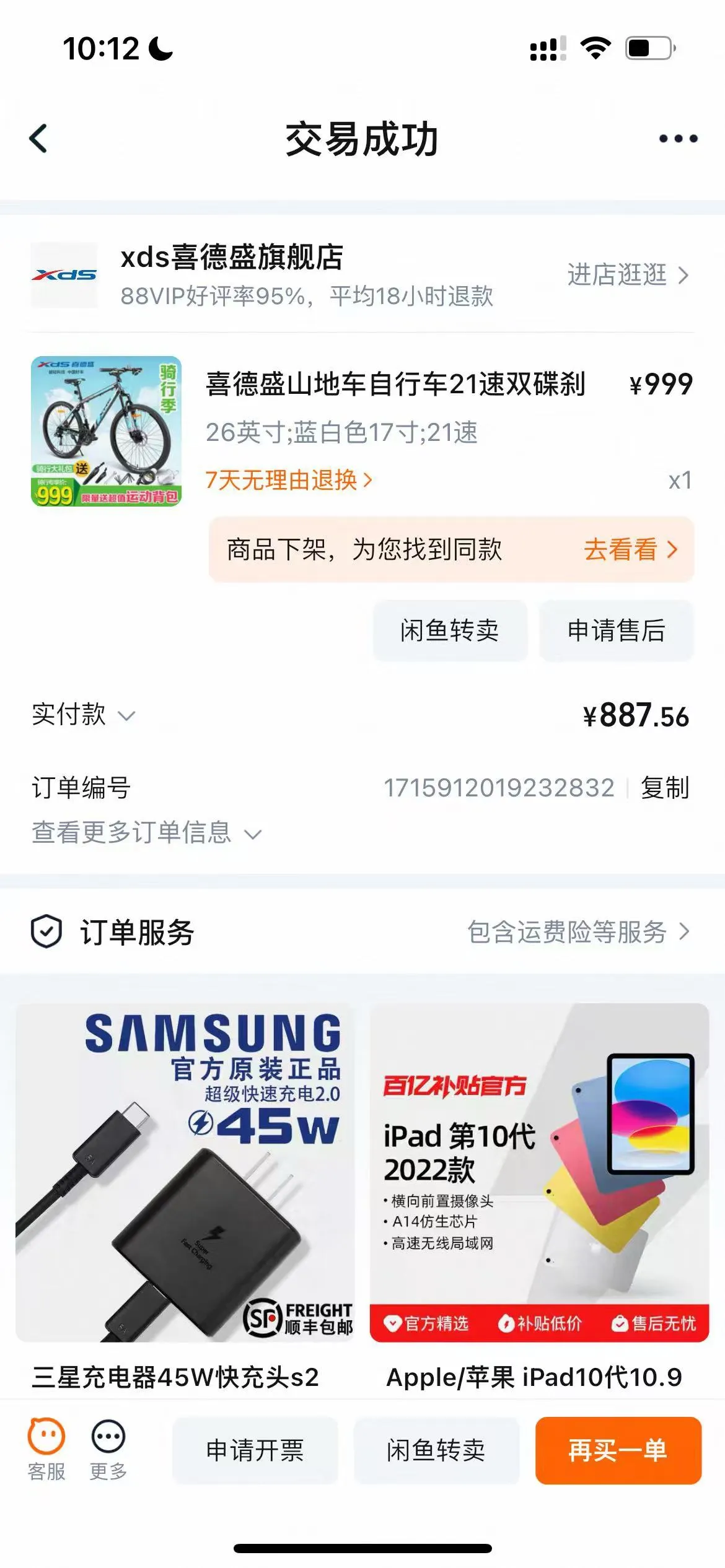
Task: Copy the order number with 复制
Action: (665, 788)
